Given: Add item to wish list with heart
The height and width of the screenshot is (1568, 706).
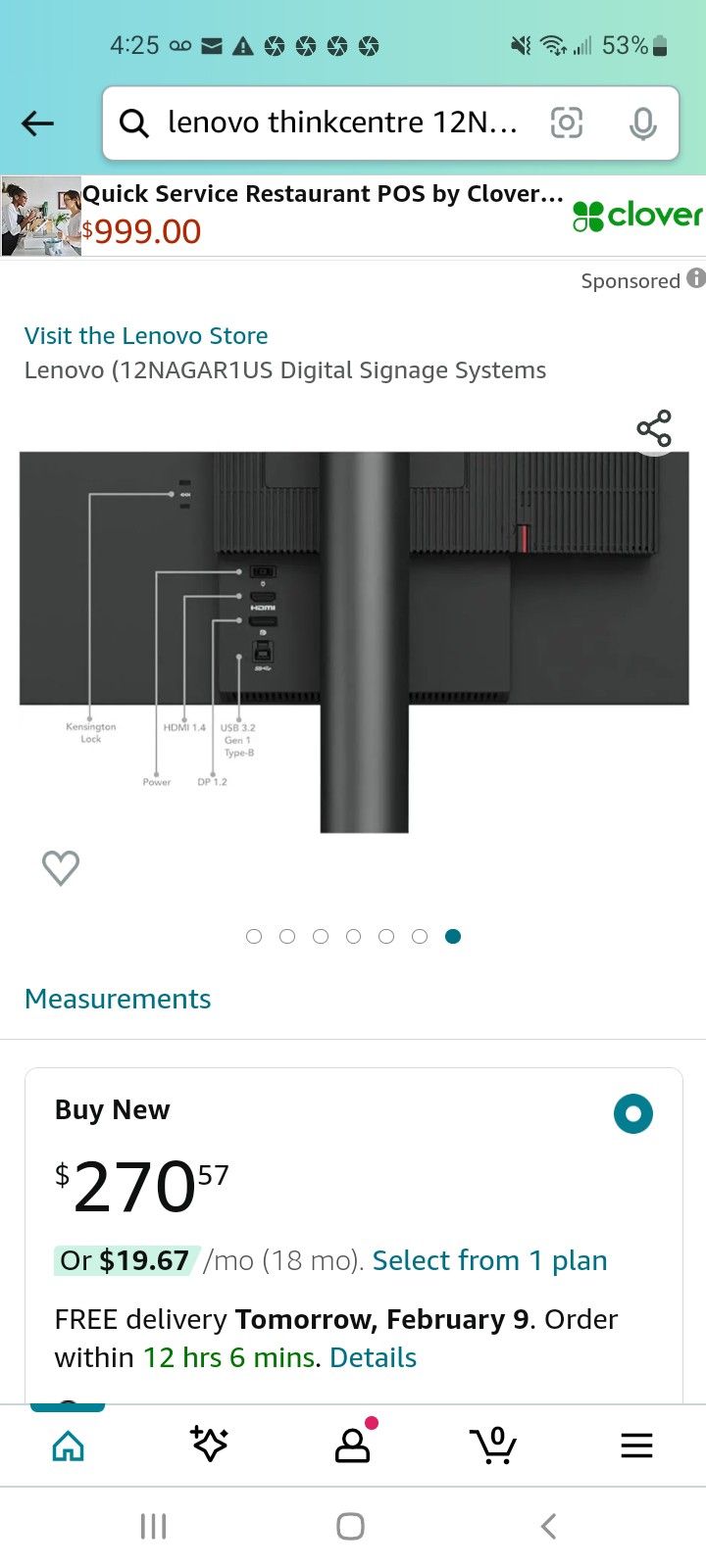Looking at the screenshot, I should point(61,867).
